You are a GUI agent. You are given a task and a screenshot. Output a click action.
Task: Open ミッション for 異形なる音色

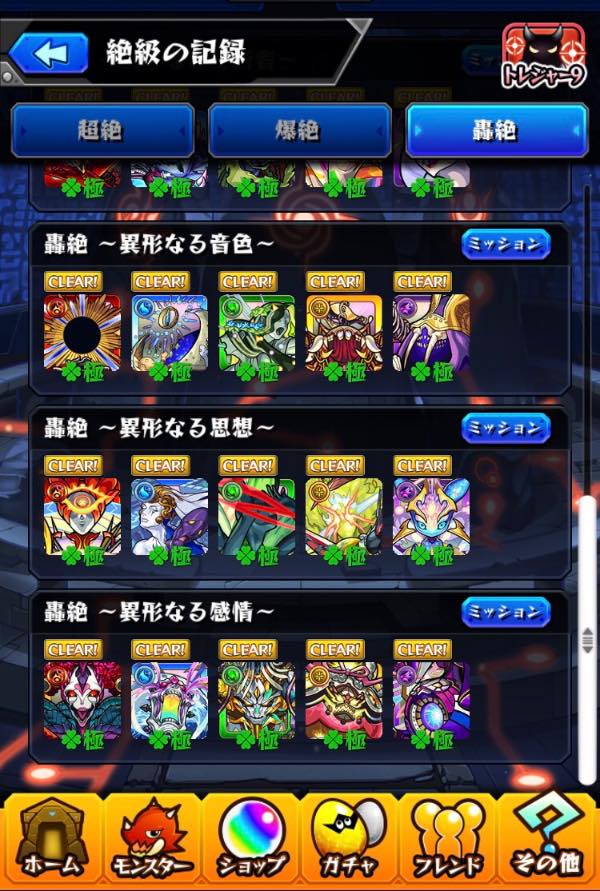505,244
